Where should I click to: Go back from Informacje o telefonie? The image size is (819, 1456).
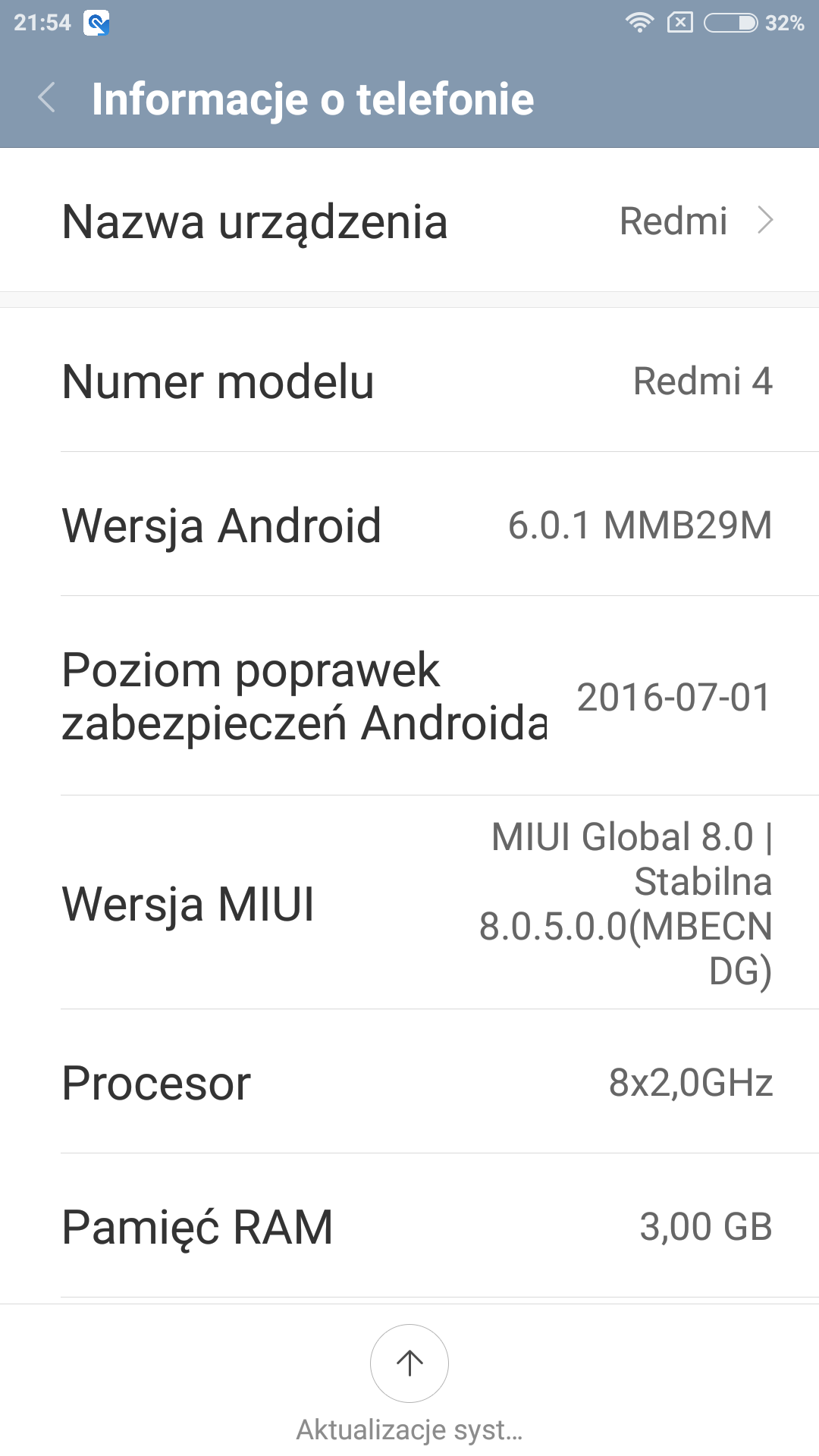47,99
